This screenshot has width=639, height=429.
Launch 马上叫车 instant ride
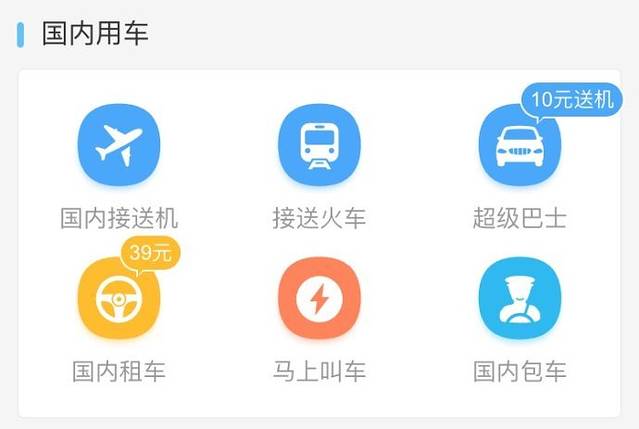319,300
